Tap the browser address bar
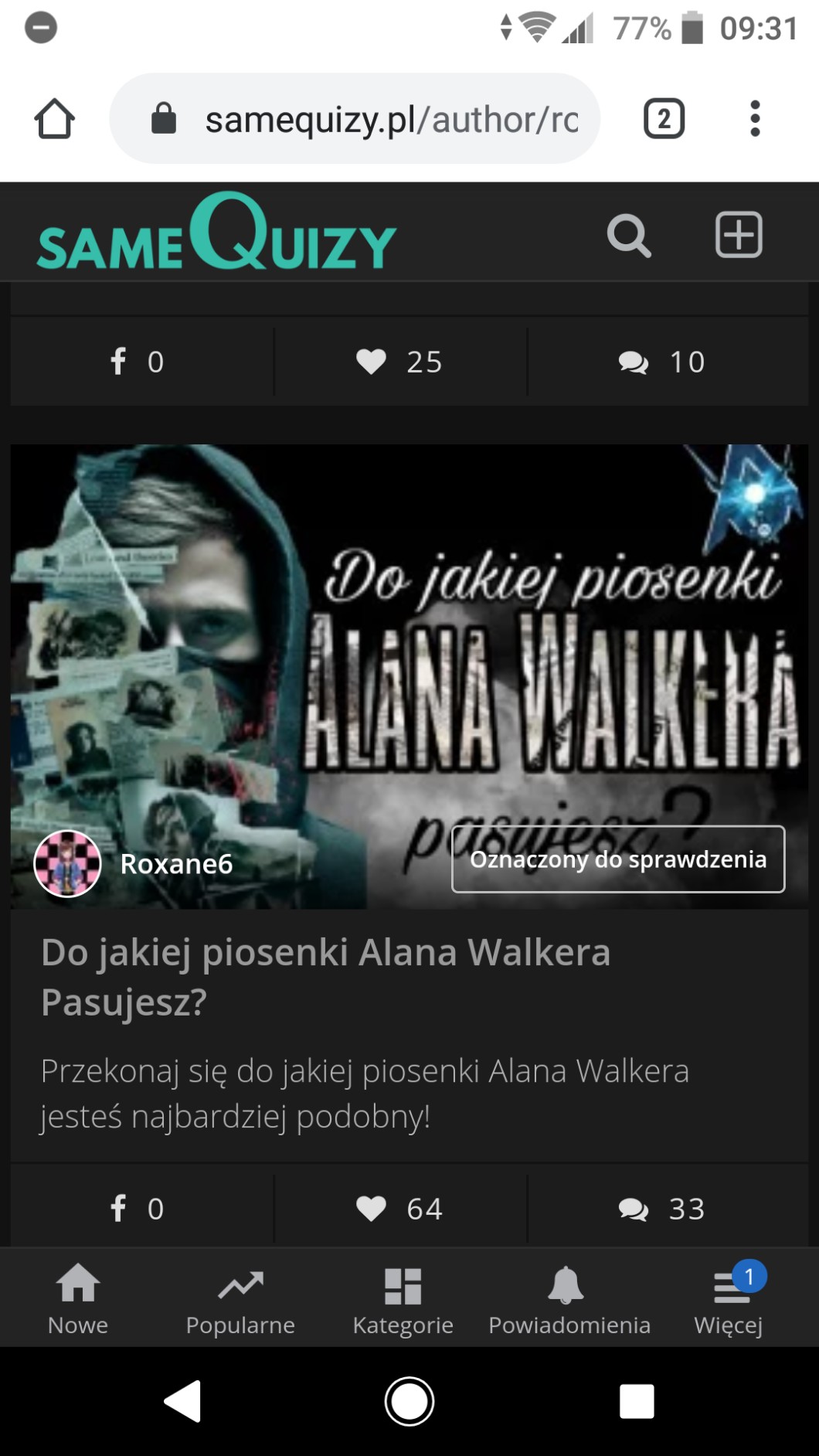 click(355, 119)
